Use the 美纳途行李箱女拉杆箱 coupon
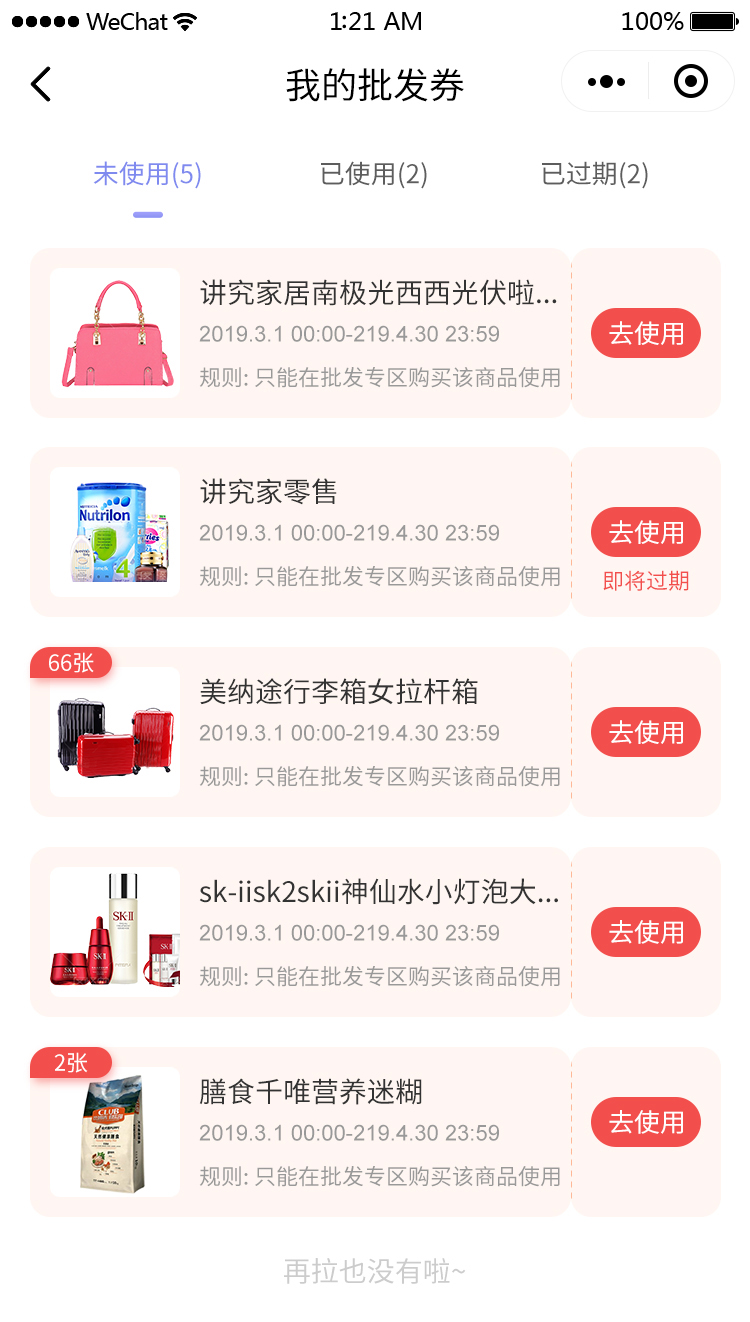 646,732
